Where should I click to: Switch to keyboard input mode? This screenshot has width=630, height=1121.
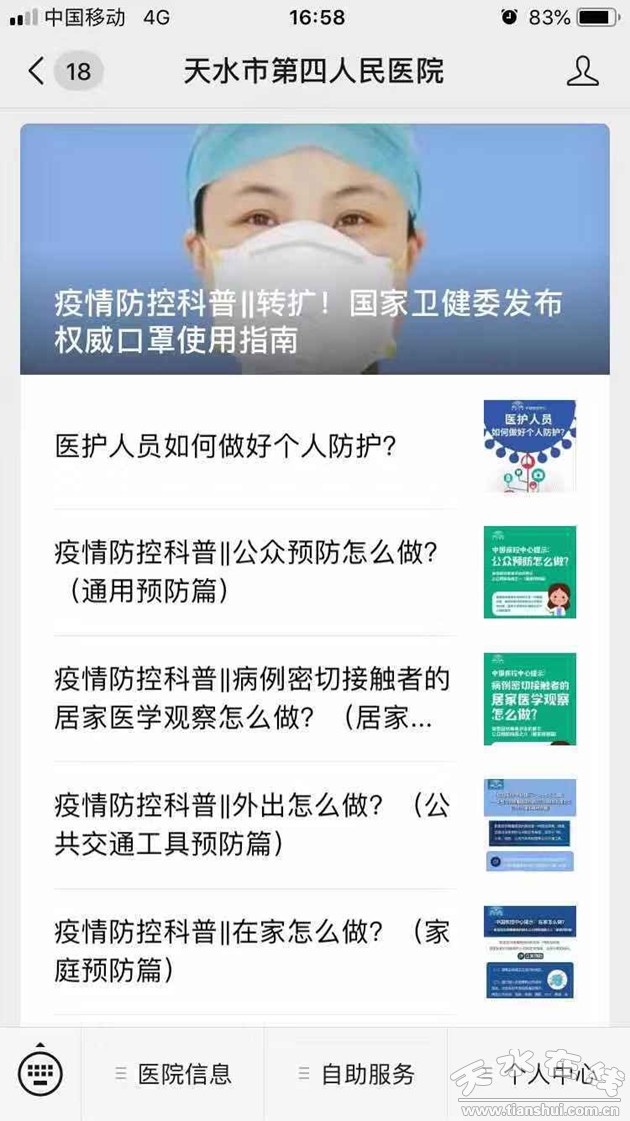coord(40,1073)
